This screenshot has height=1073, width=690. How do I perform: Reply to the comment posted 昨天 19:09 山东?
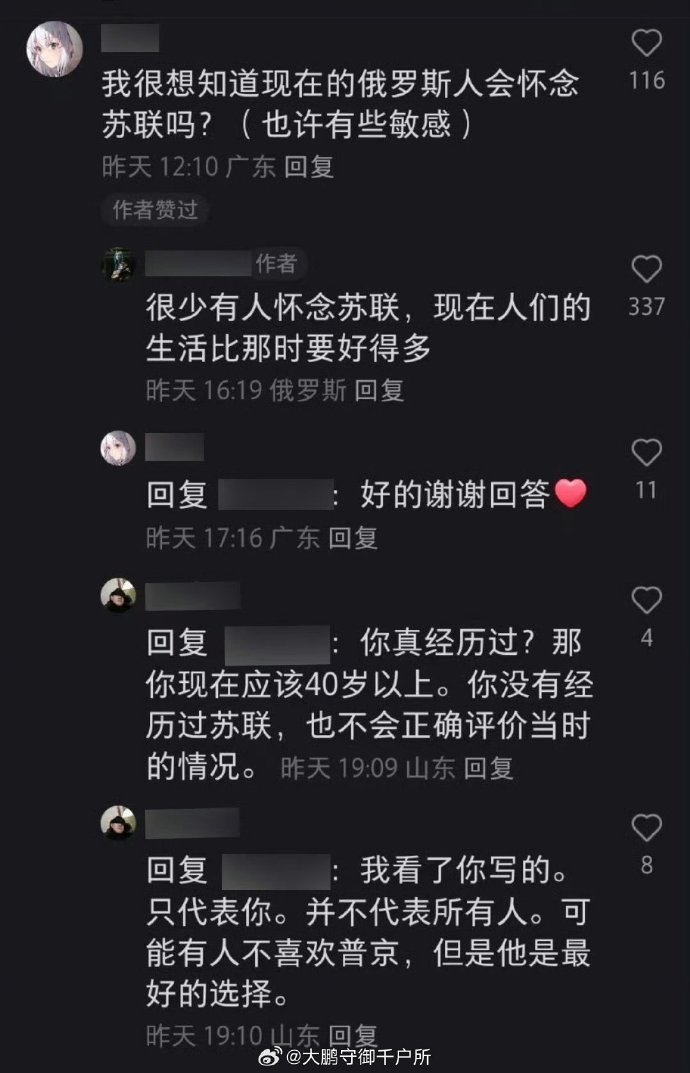coord(489,768)
